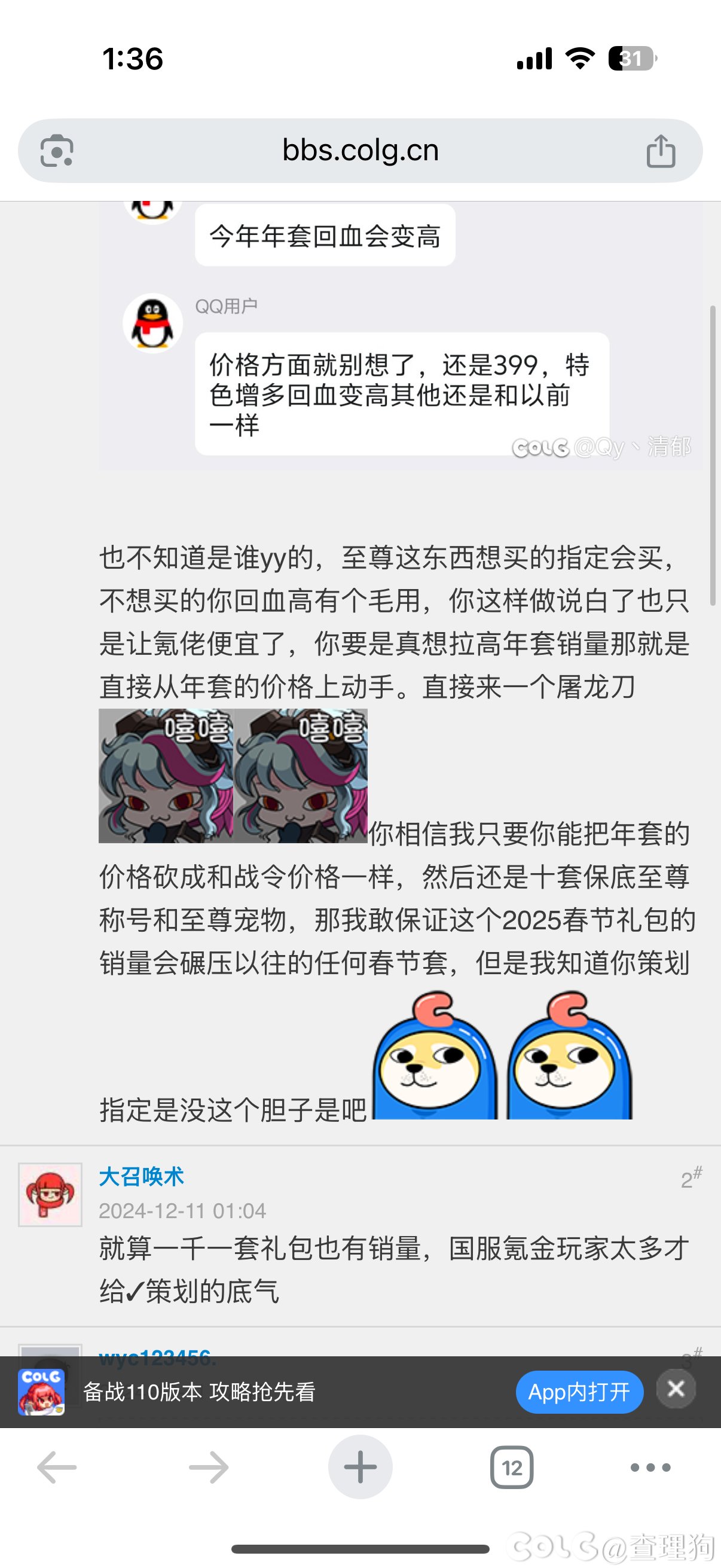Open the browser overflow menu
Viewport: 721px width, 1568px height.
(650, 1468)
